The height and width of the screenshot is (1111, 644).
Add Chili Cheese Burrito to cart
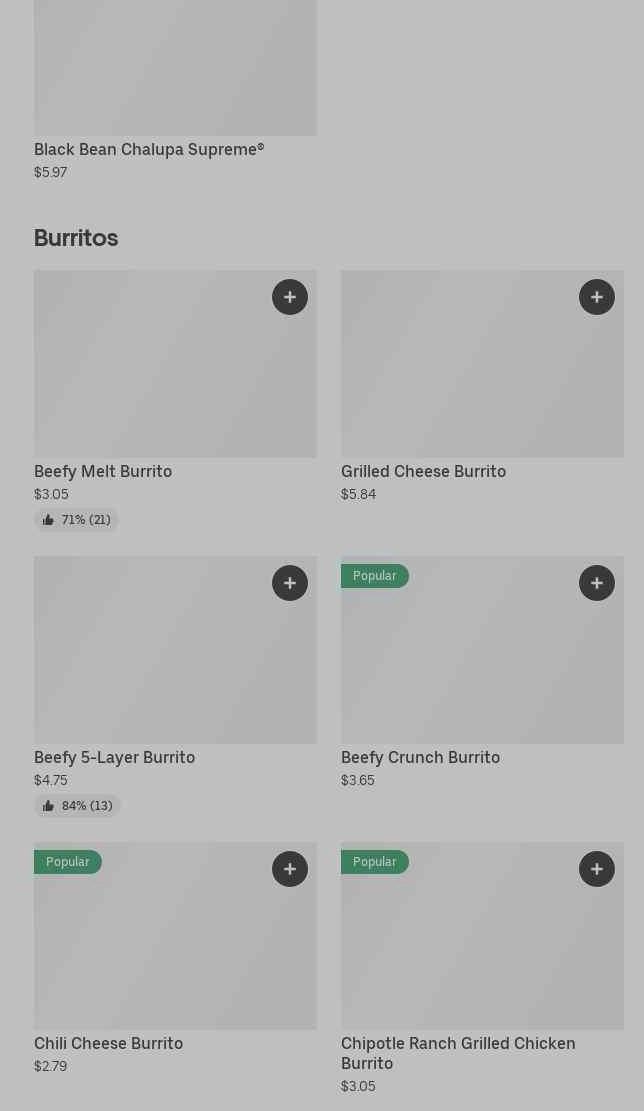[x=290, y=869]
